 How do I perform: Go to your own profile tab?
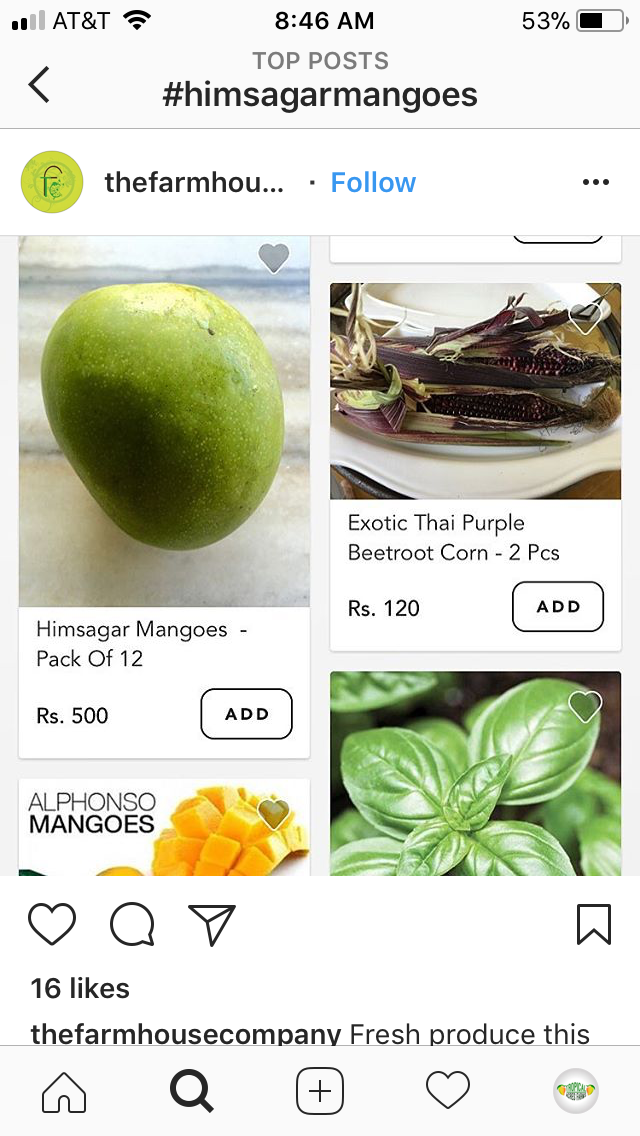[x=576, y=1091]
